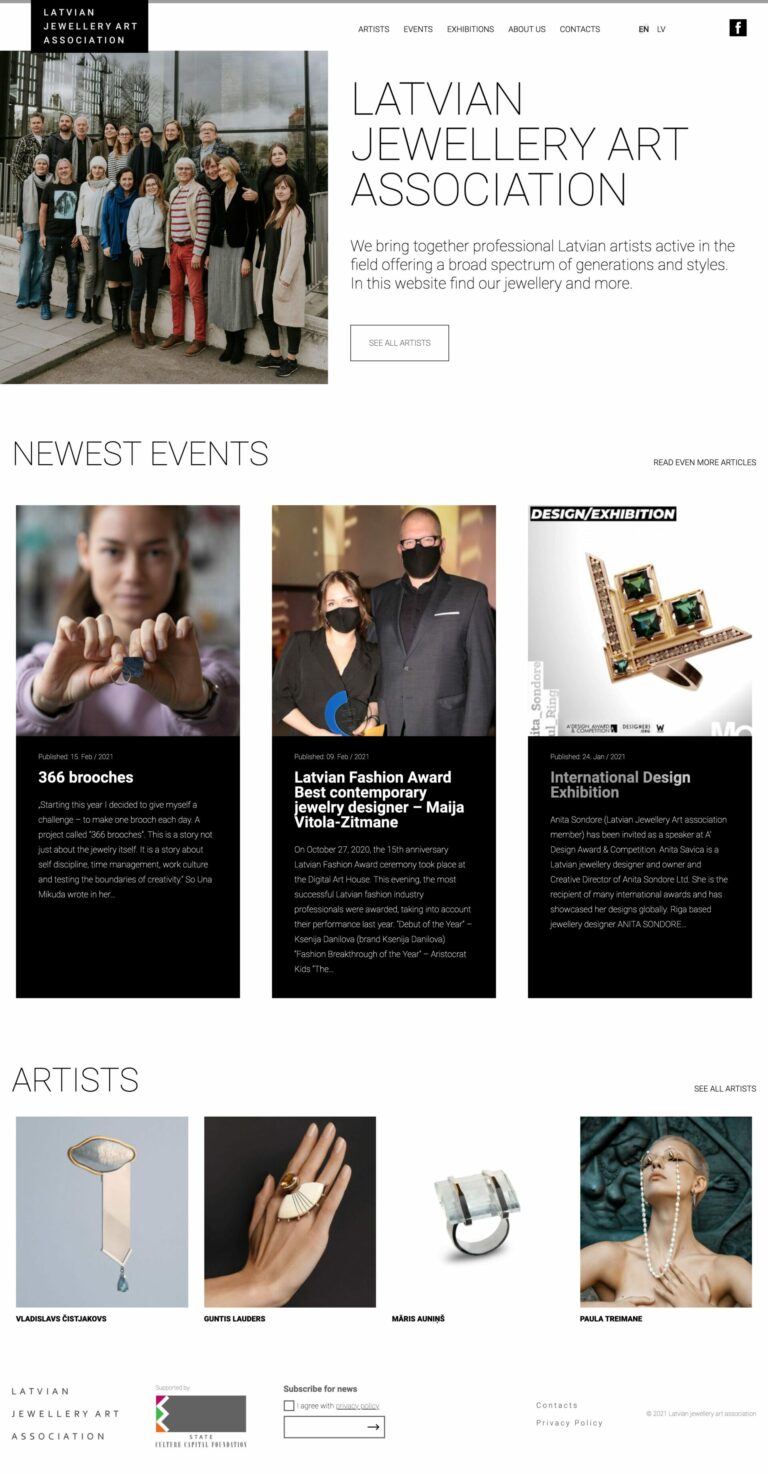Open the 366 brooches article
768x1474 pixels.
pos(86,777)
